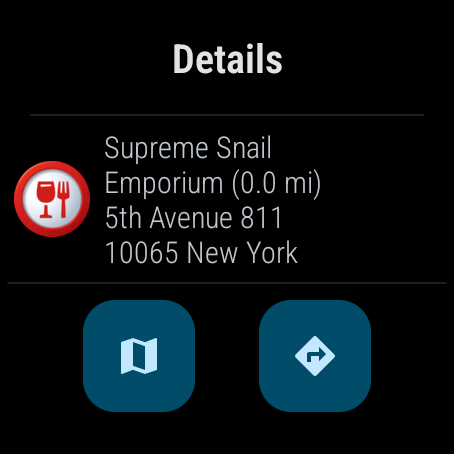The height and width of the screenshot is (454, 454).
Task: Show Supreme Snail Emporium on the map
Action: pyautogui.click(x=139, y=356)
